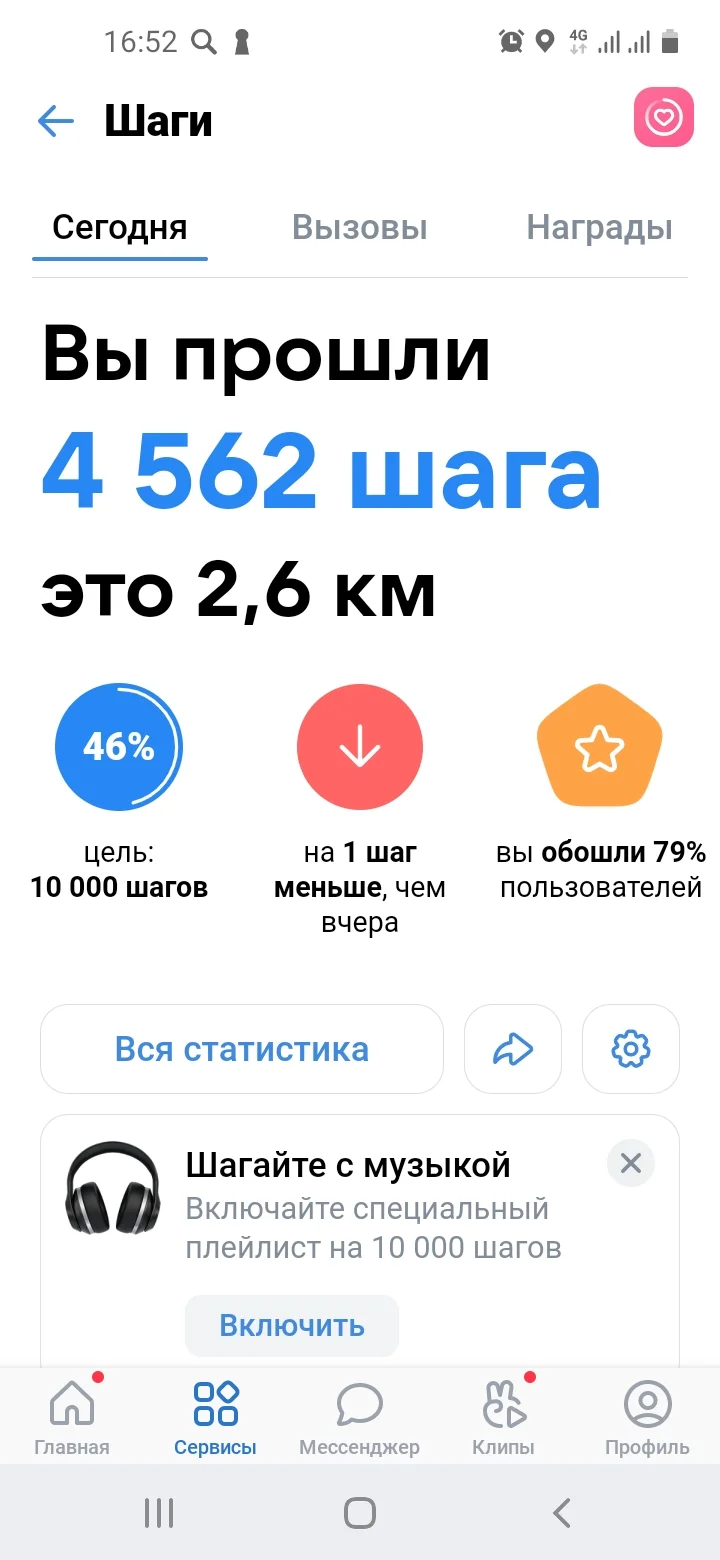Open the Награды tab
The width and height of the screenshot is (720, 1560).
tap(598, 227)
